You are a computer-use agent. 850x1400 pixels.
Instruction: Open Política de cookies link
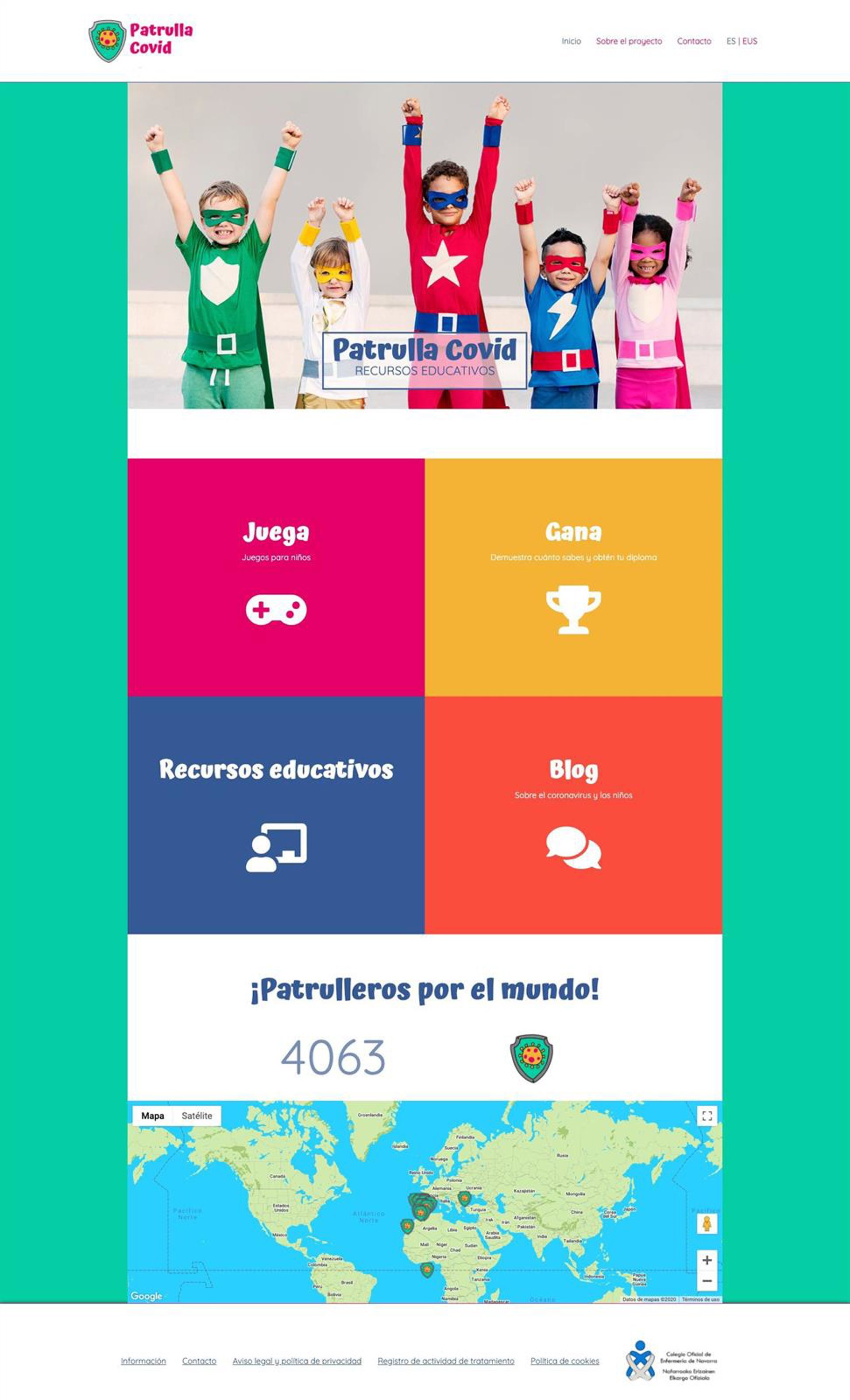tap(564, 1361)
